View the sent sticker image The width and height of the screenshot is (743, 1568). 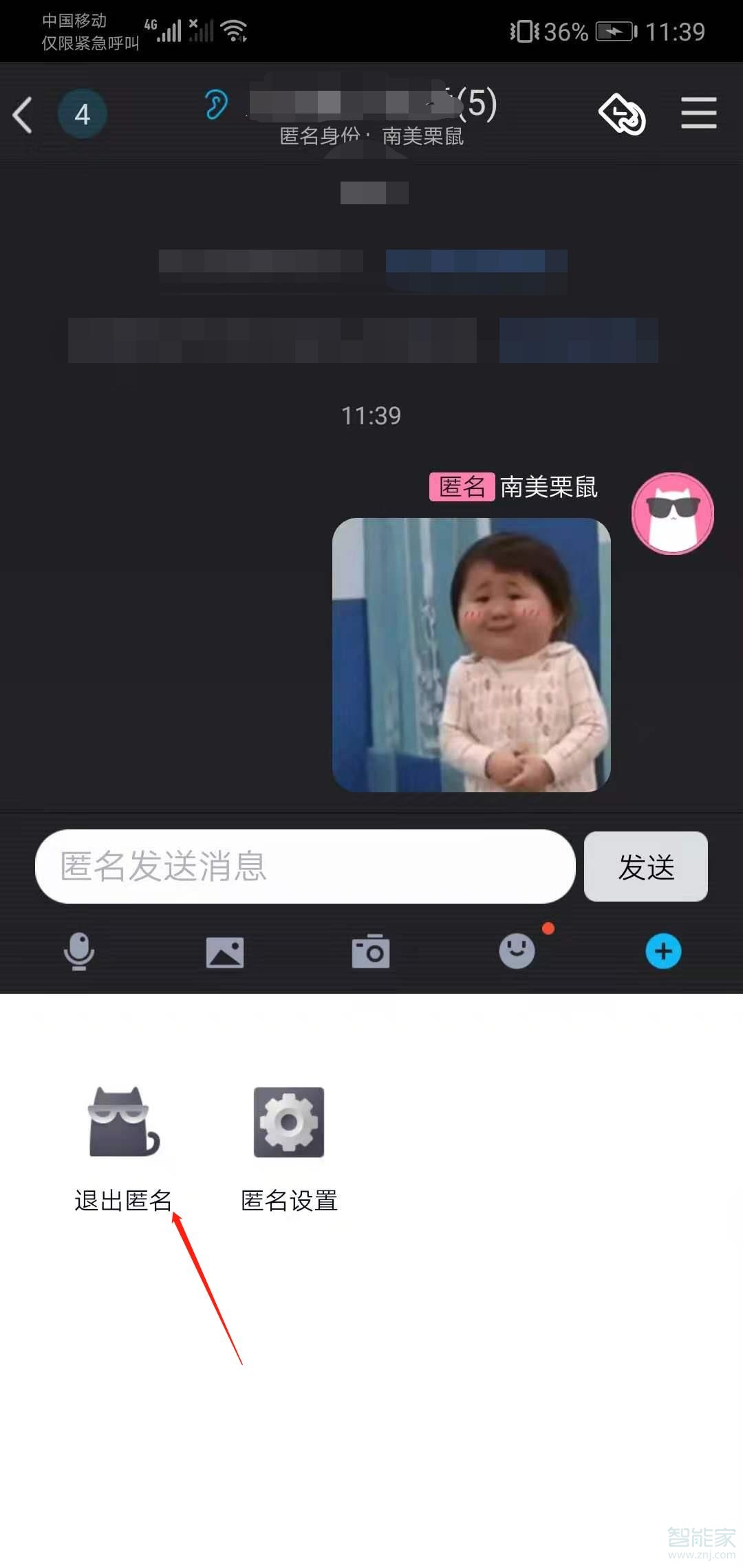[x=471, y=655]
